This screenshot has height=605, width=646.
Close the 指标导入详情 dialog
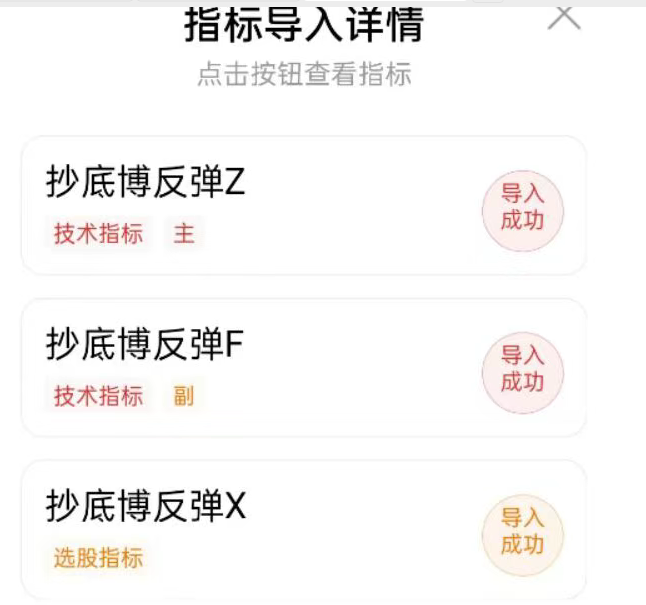tap(565, 17)
